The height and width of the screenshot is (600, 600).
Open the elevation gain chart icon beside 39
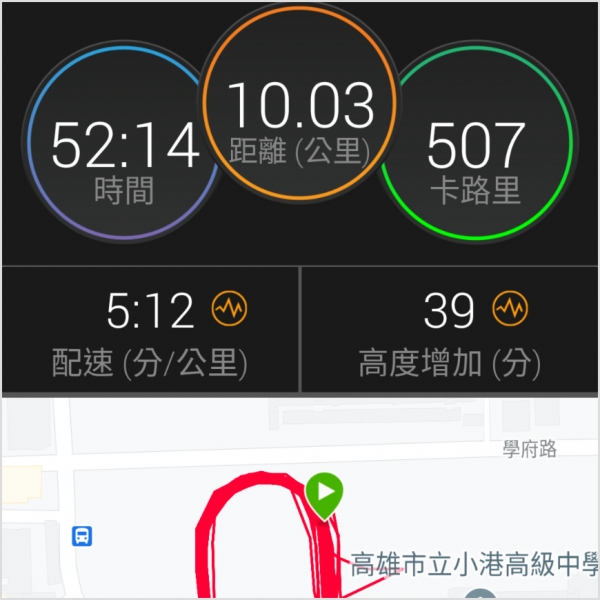[509, 310]
